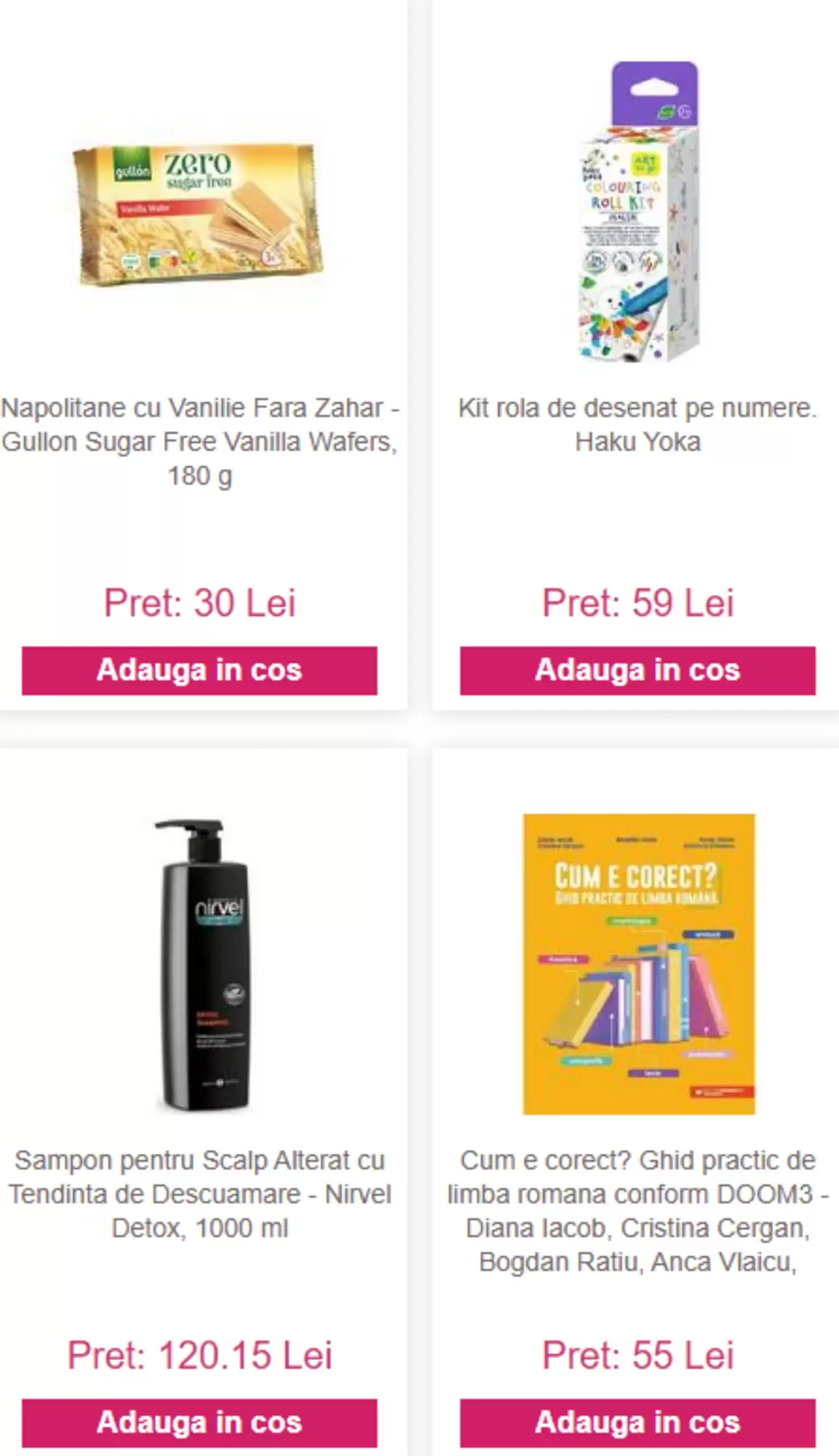Viewport: 839px width, 1456px height.
Task: Open Napolitane cu Vanilie Fara Zahar title
Action: (x=199, y=442)
